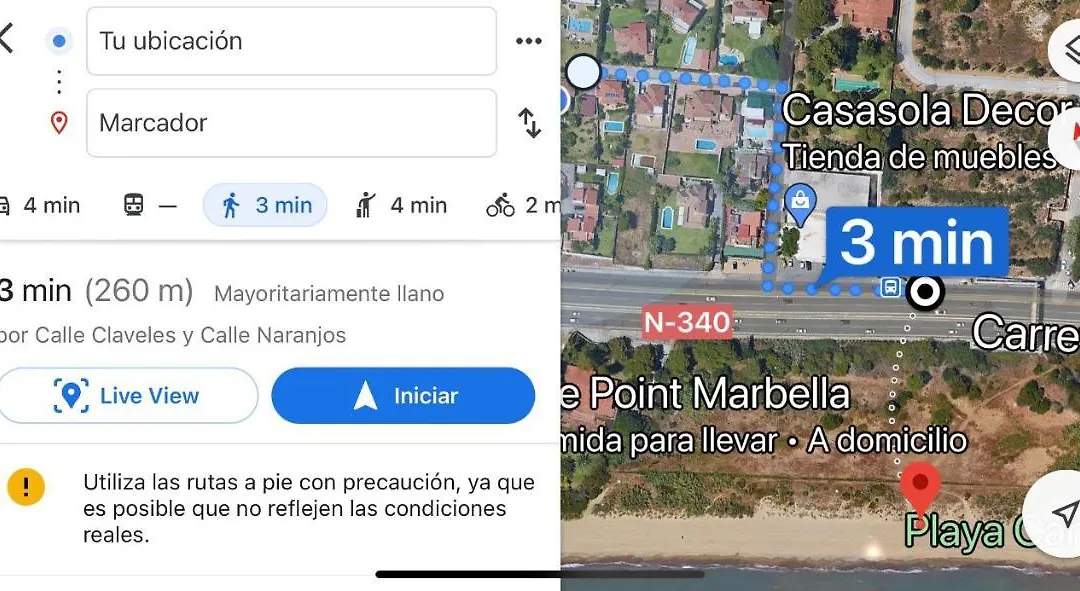This screenshot has height=591, width=1080.
Task: Launch Live View navigation
Action: tap(128, 396)
